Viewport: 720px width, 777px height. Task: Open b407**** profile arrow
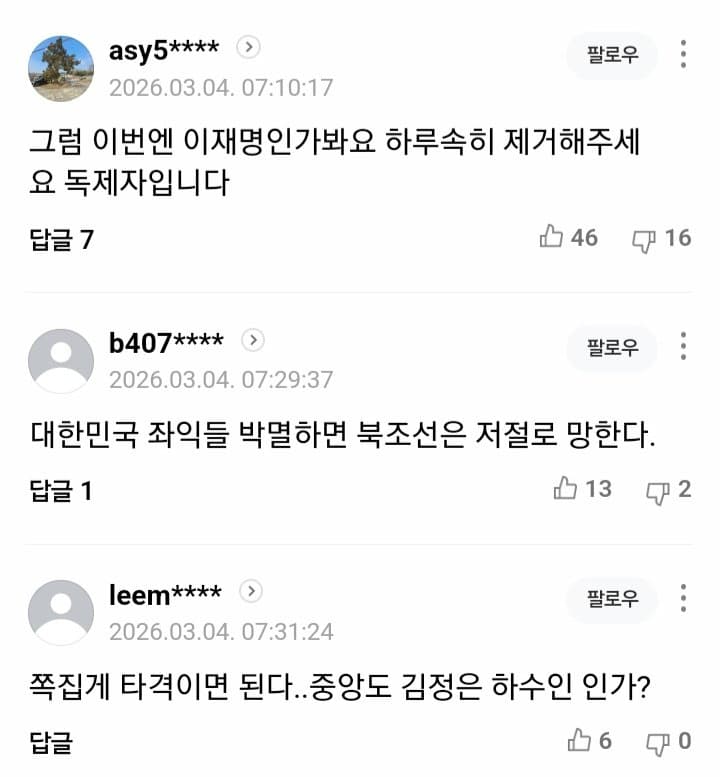pyautogui.click(x=254, y=340)
